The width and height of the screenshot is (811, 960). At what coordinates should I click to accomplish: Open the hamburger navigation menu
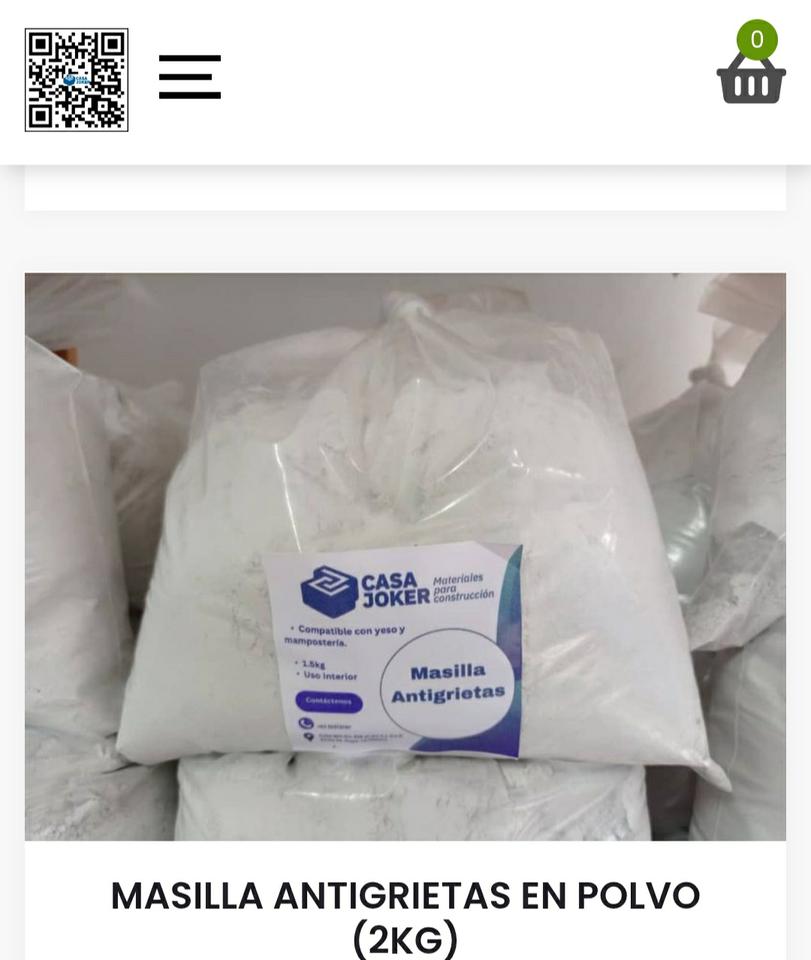pos(189,78)
